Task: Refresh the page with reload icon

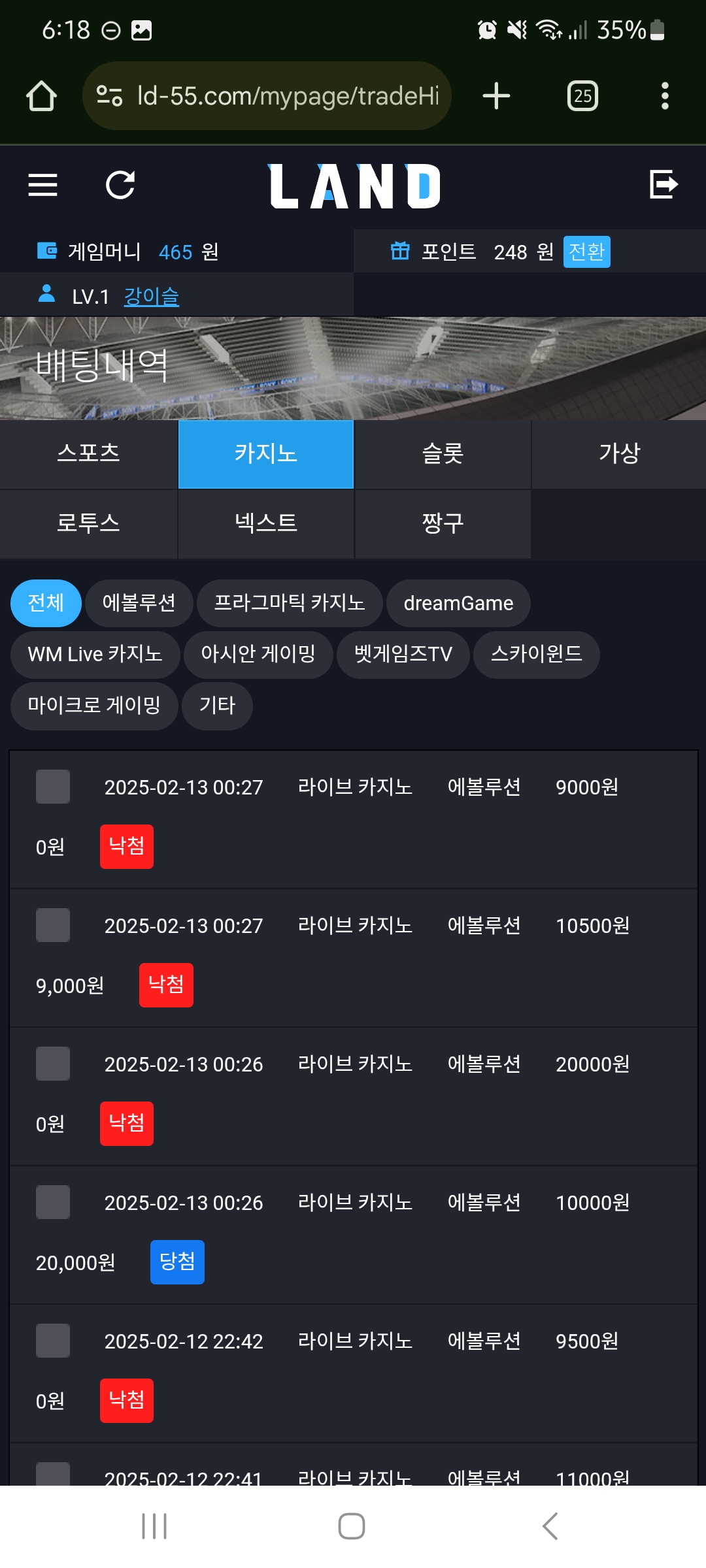Action: [120, 185]
